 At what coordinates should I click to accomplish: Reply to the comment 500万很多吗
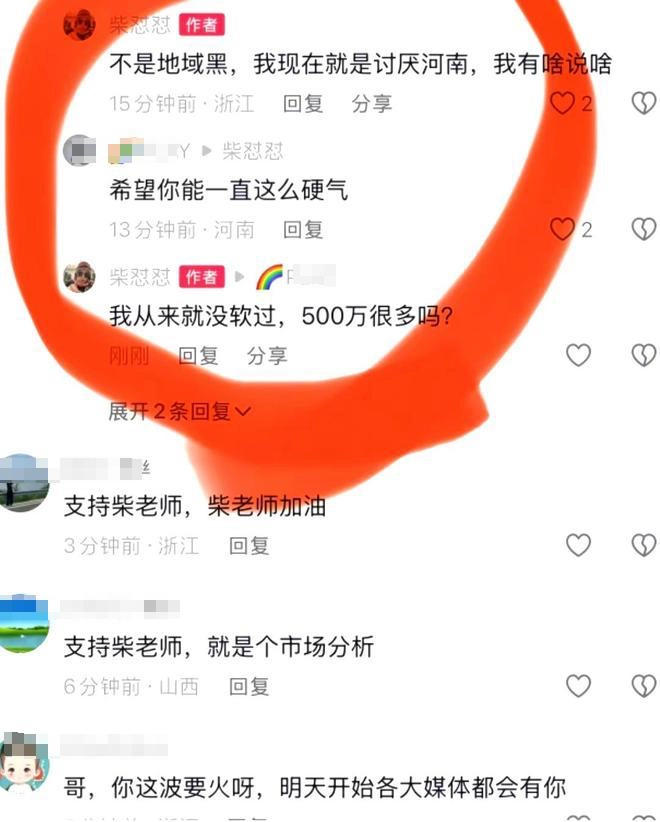(198, 355)
